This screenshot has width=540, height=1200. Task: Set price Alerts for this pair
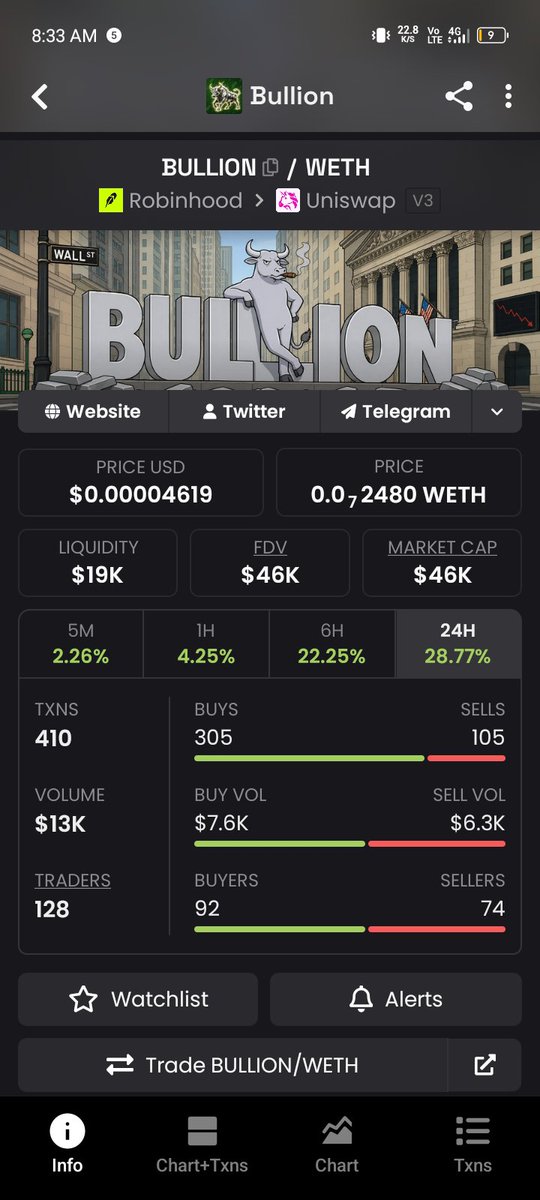click(x=396, y=999)
